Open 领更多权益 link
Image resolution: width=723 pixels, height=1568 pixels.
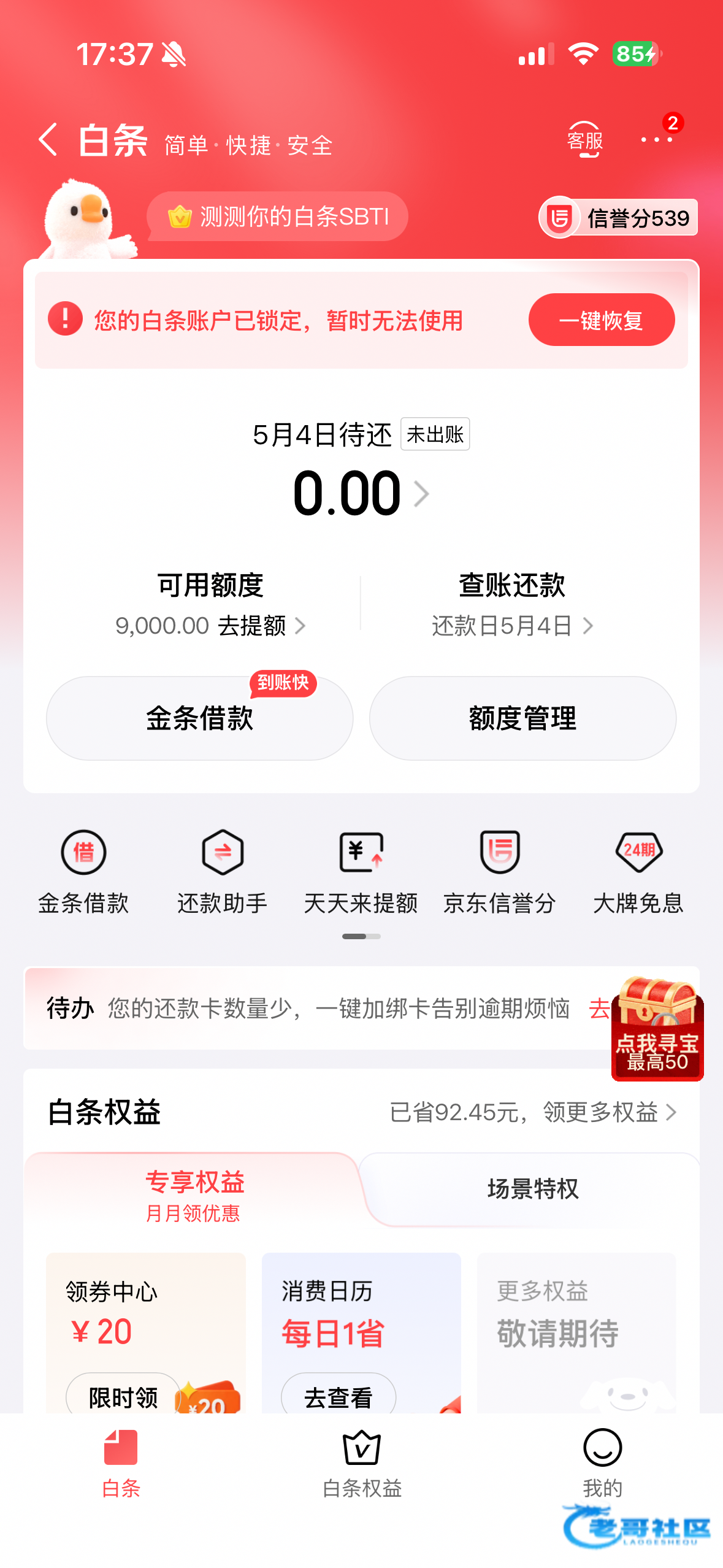(x=601, y=1112)
